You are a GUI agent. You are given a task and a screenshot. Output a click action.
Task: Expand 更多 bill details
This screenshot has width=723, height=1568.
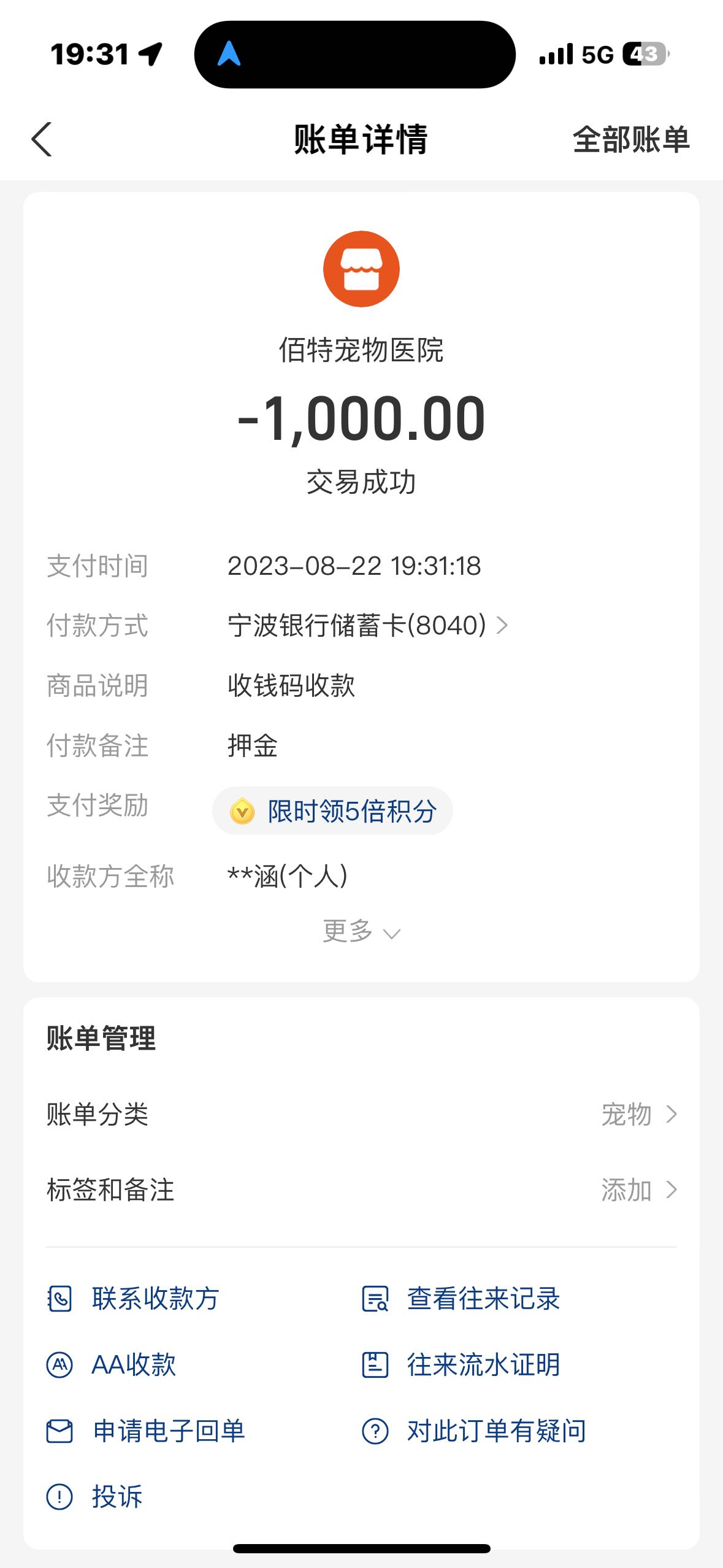[361, 932]
